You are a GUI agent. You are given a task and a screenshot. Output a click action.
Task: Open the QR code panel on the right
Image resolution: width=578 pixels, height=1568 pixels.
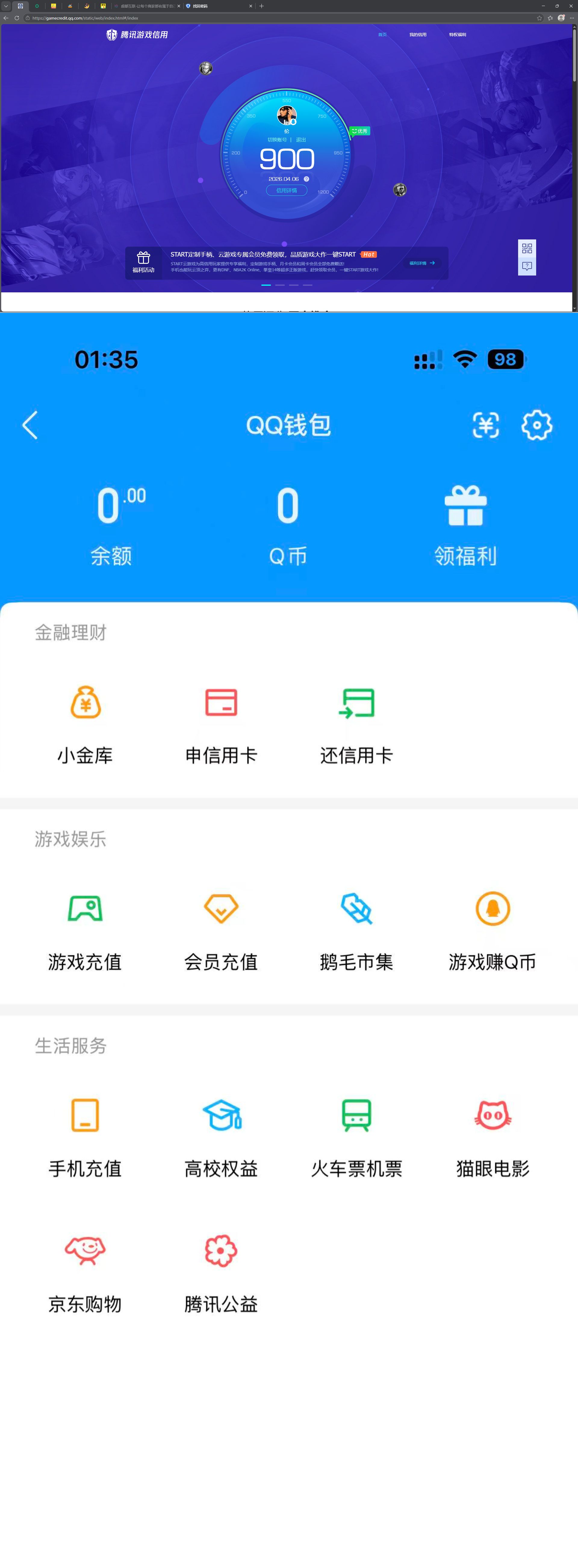pyautogui.click(x=526, y=248)
